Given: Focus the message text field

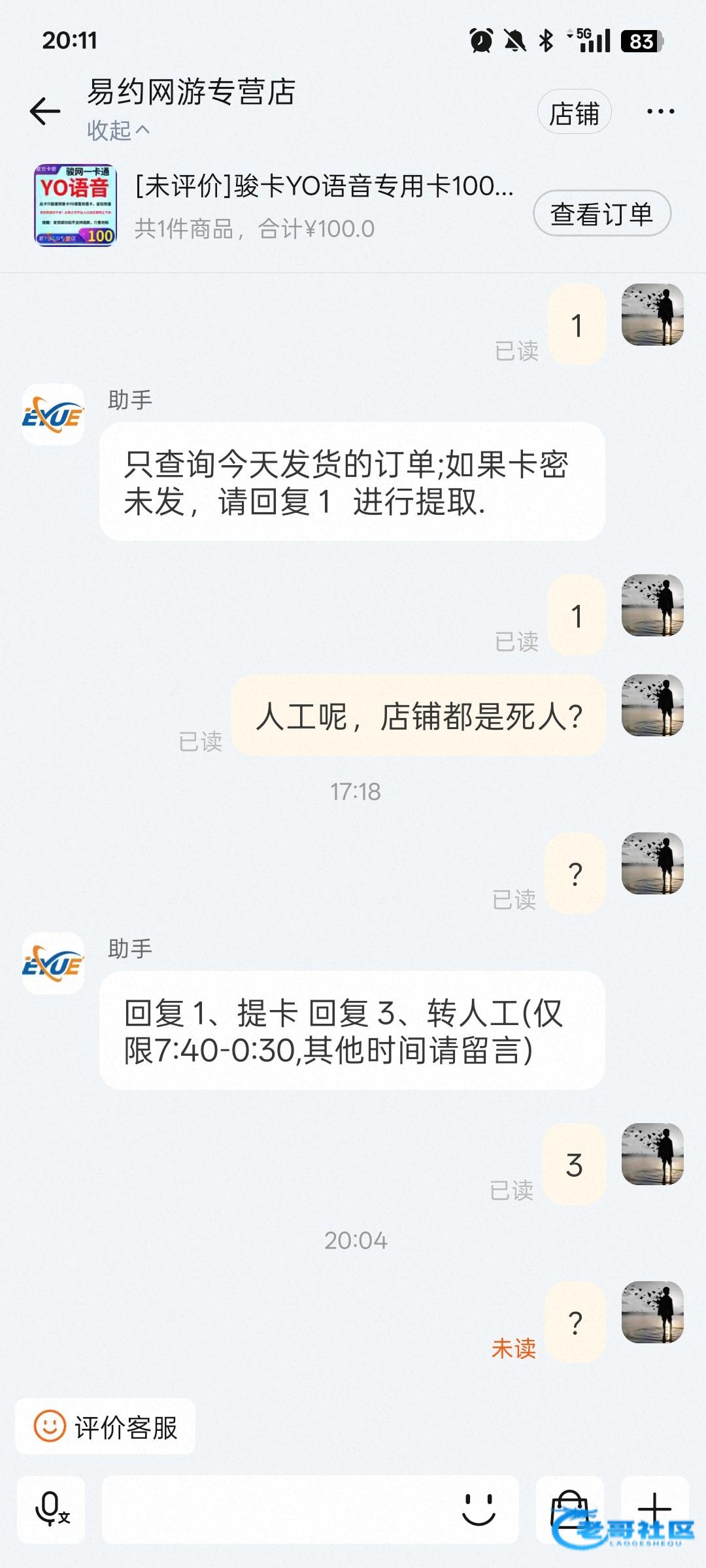Looking at the screenshot, I should tap(275, 1509).
